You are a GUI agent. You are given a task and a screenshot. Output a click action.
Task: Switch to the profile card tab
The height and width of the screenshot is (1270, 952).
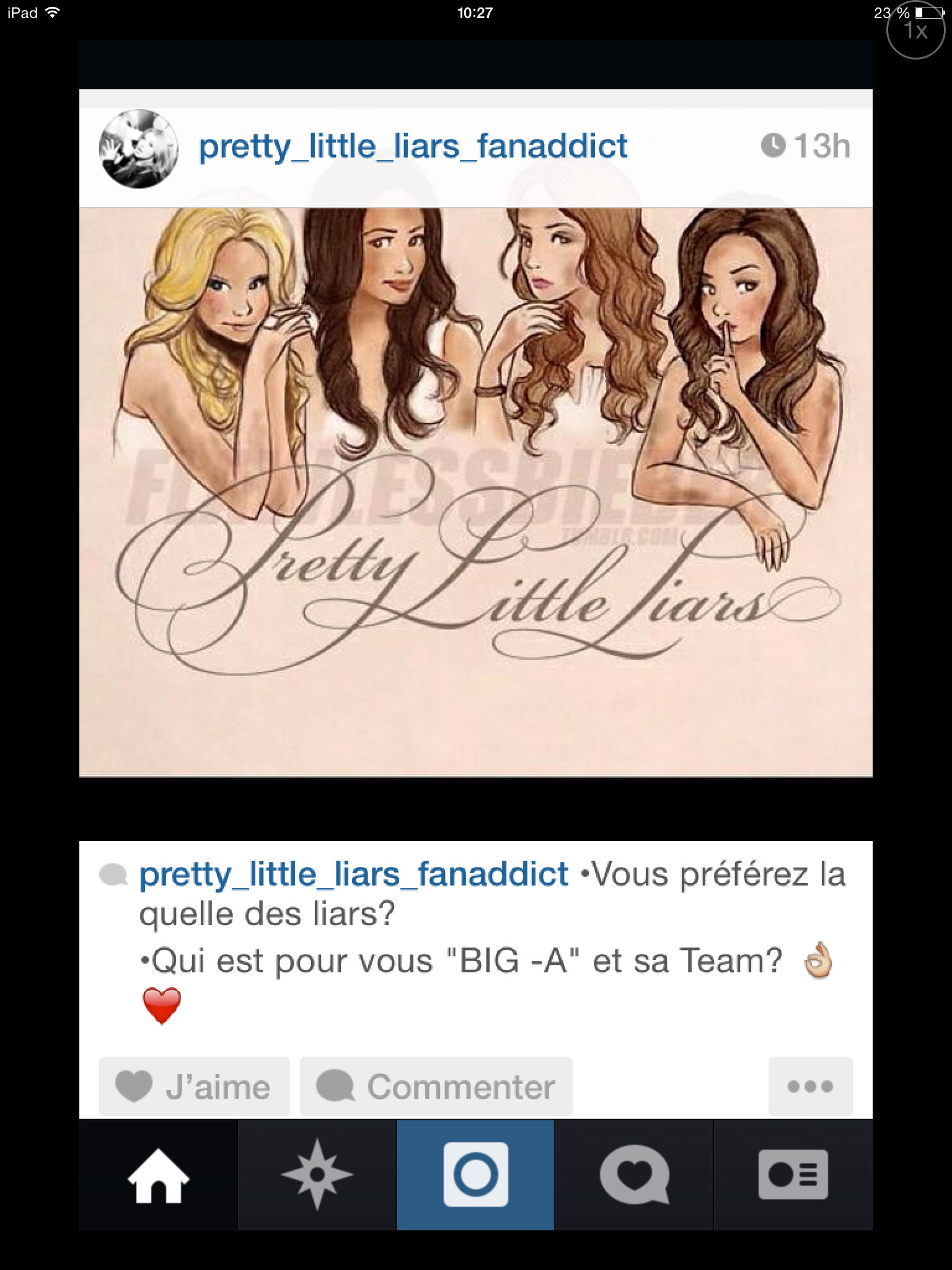(793, 1175)
